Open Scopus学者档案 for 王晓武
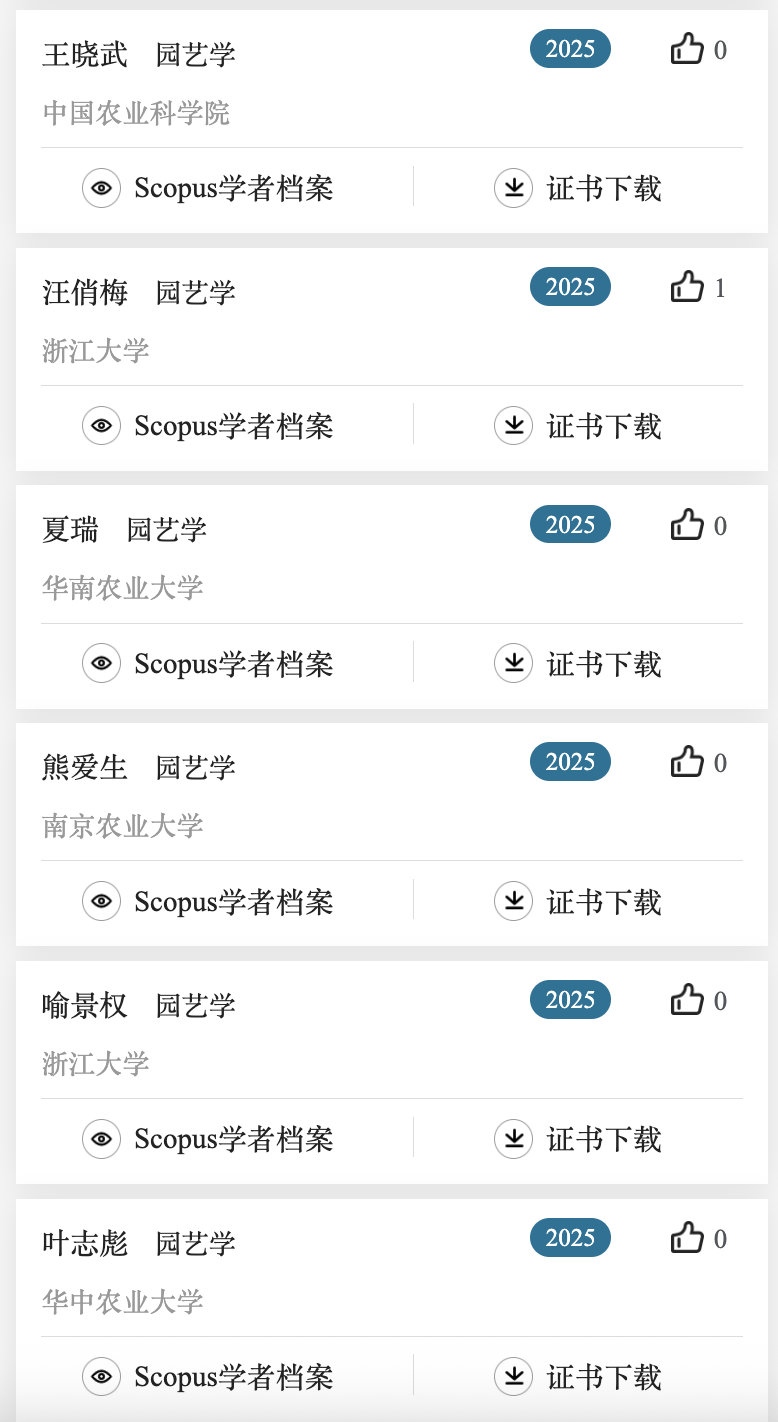The width and height of the screenshot is (778, 1422). (208, 188)
